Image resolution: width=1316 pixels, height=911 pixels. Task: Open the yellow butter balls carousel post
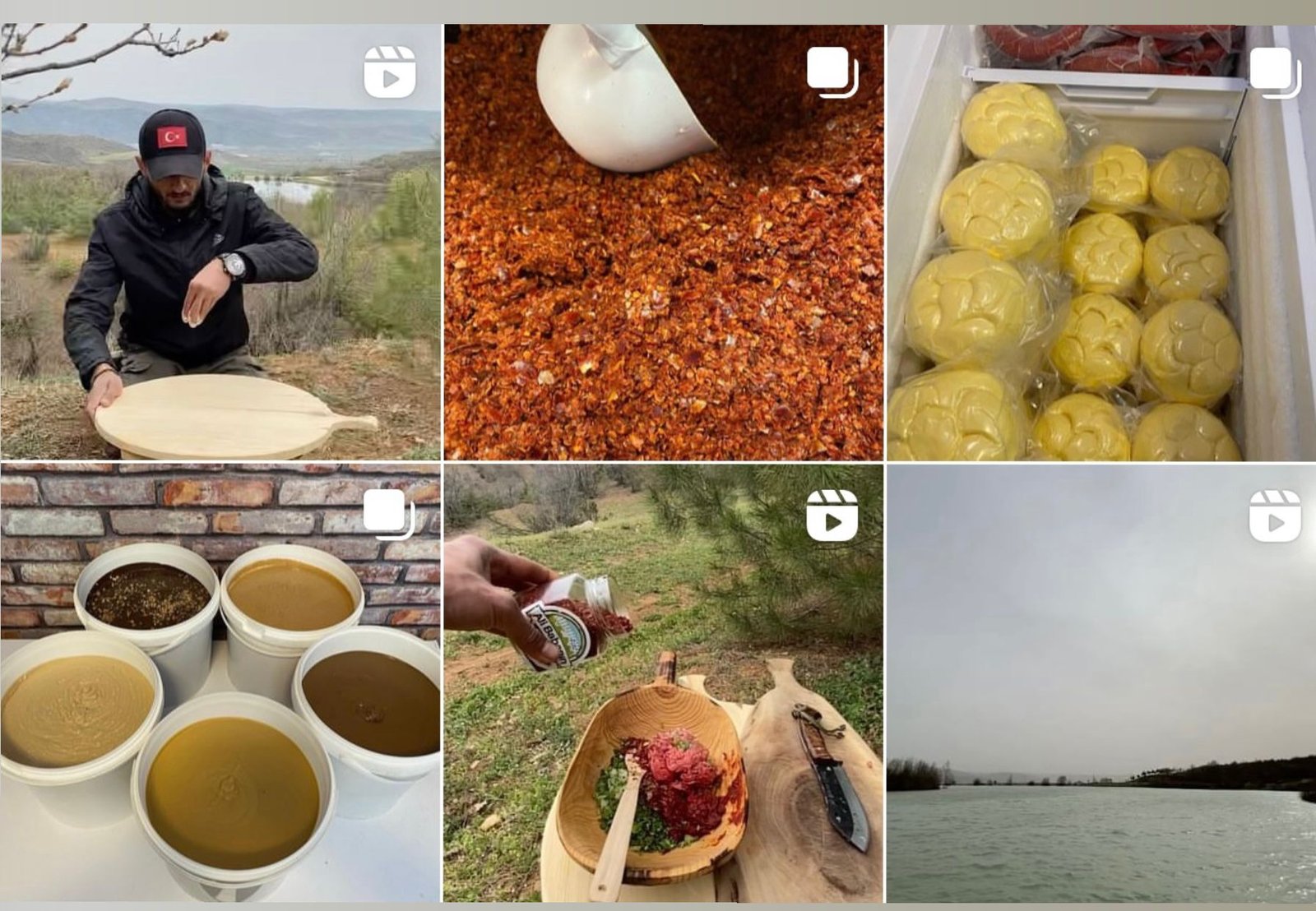[1101, 241]
